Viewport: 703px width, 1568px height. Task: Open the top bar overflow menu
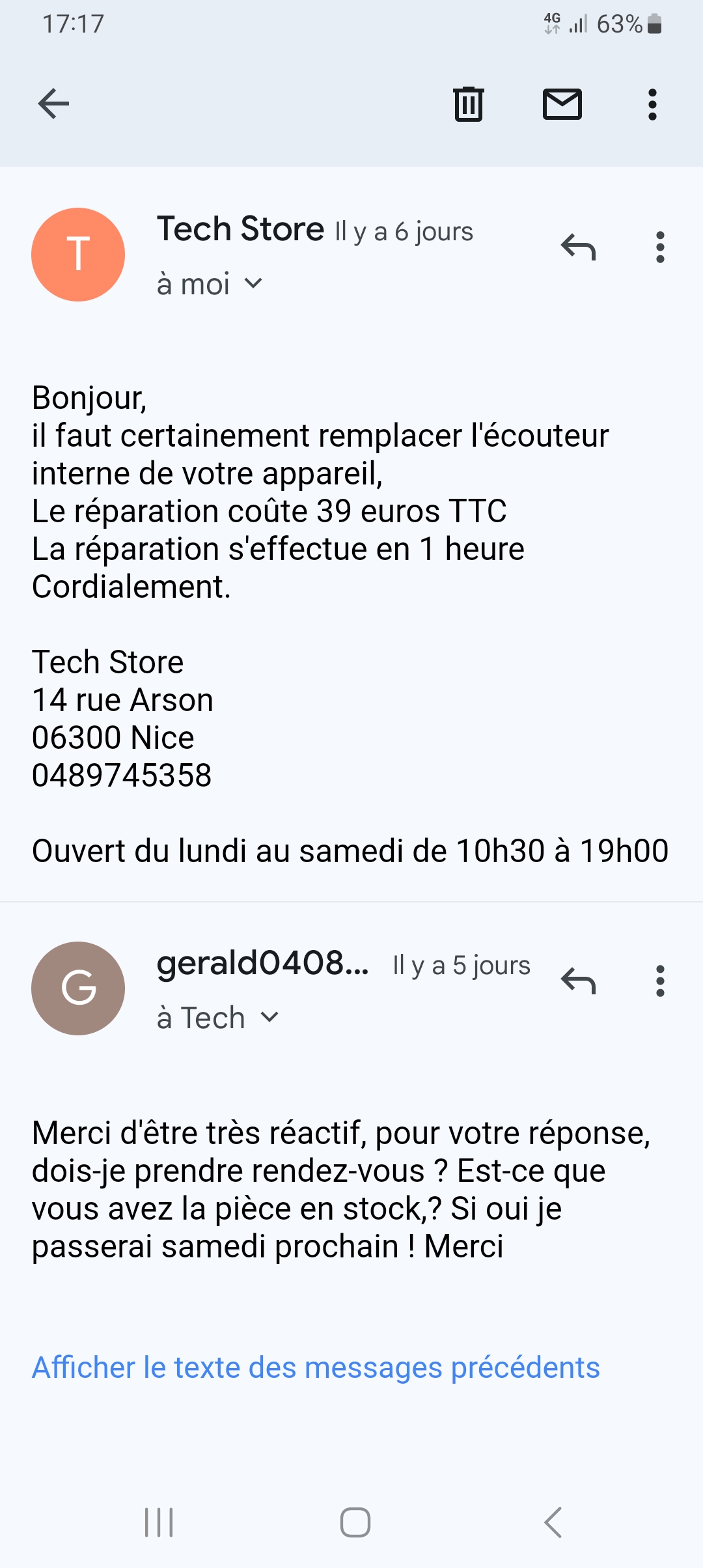pos(652,104)
